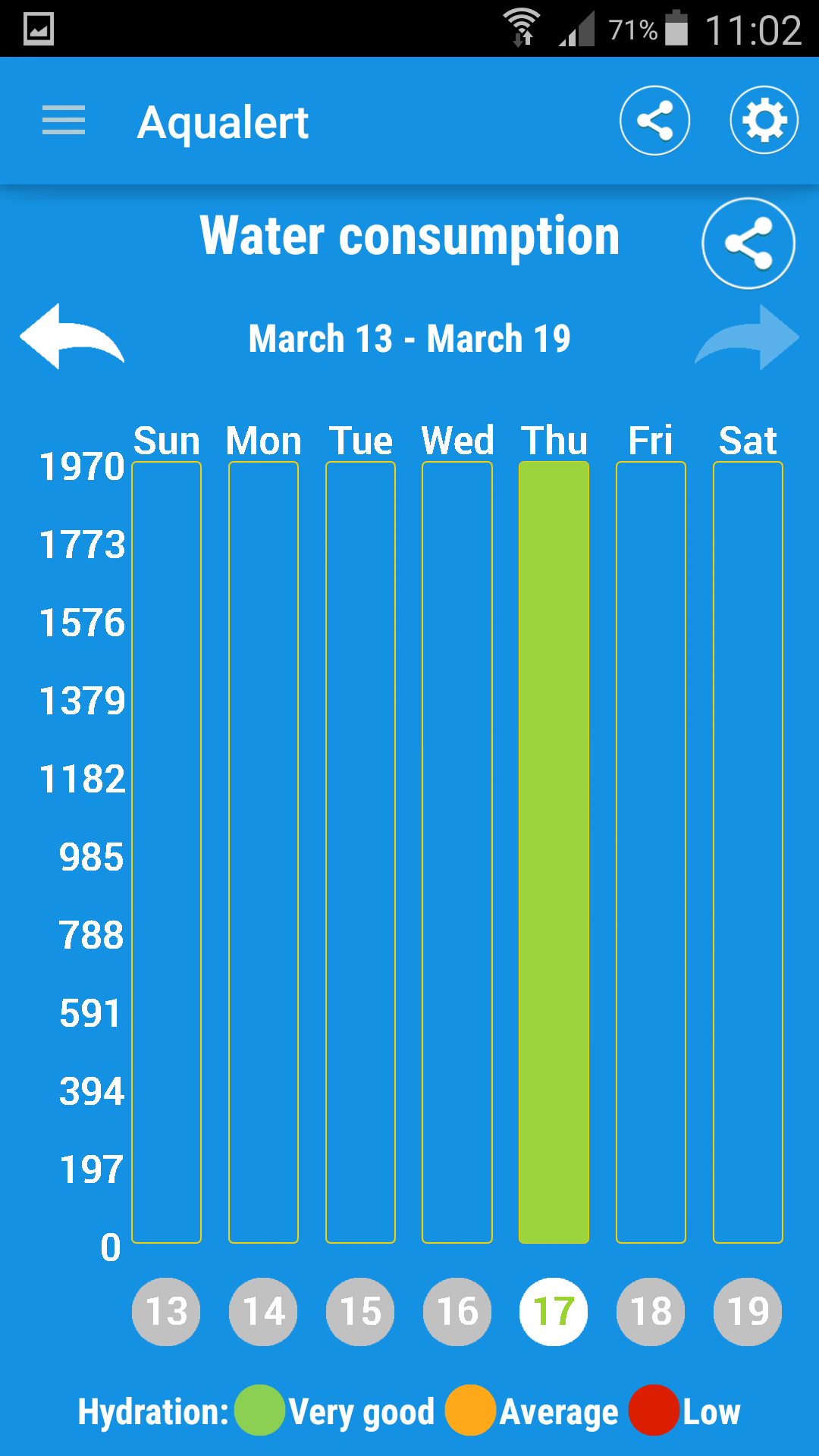Select day 15 circle
This screenshot has width=819, height=1456.
point(360,1312)
